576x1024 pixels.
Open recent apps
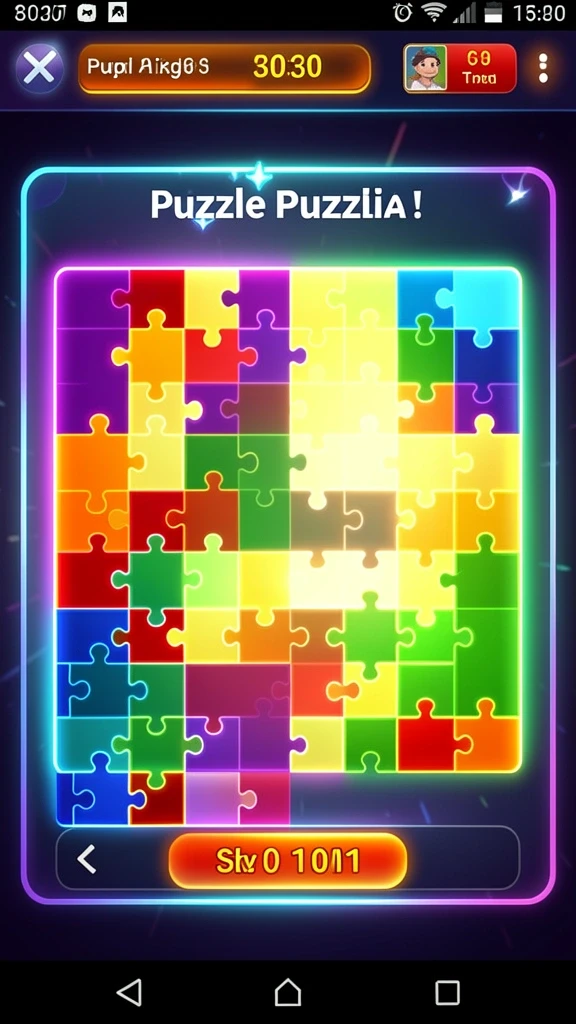[x=447, y=993]
